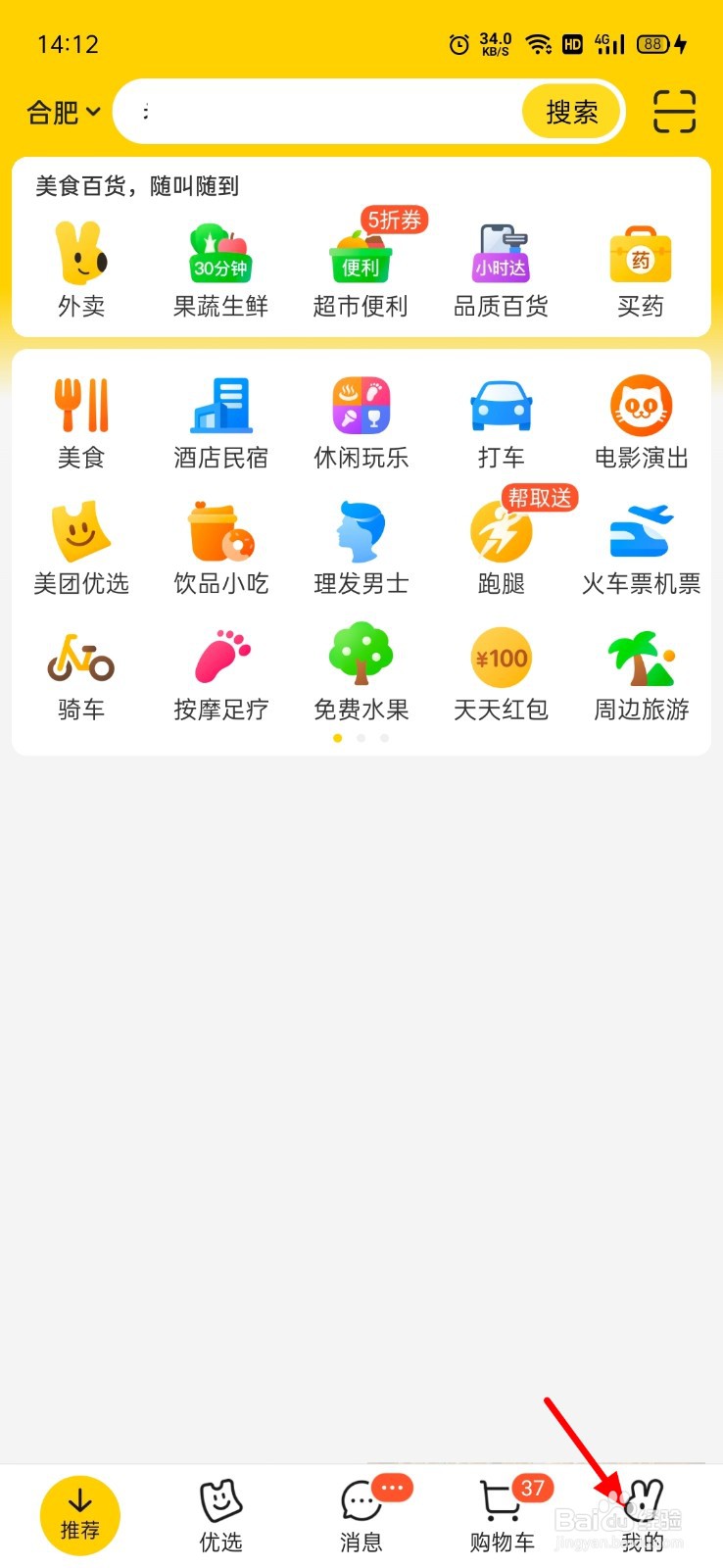The height and width of the screenshot is (1568, 723).
Task: Open 酒店民宿 booking
Action: click(x=220, y=422)
